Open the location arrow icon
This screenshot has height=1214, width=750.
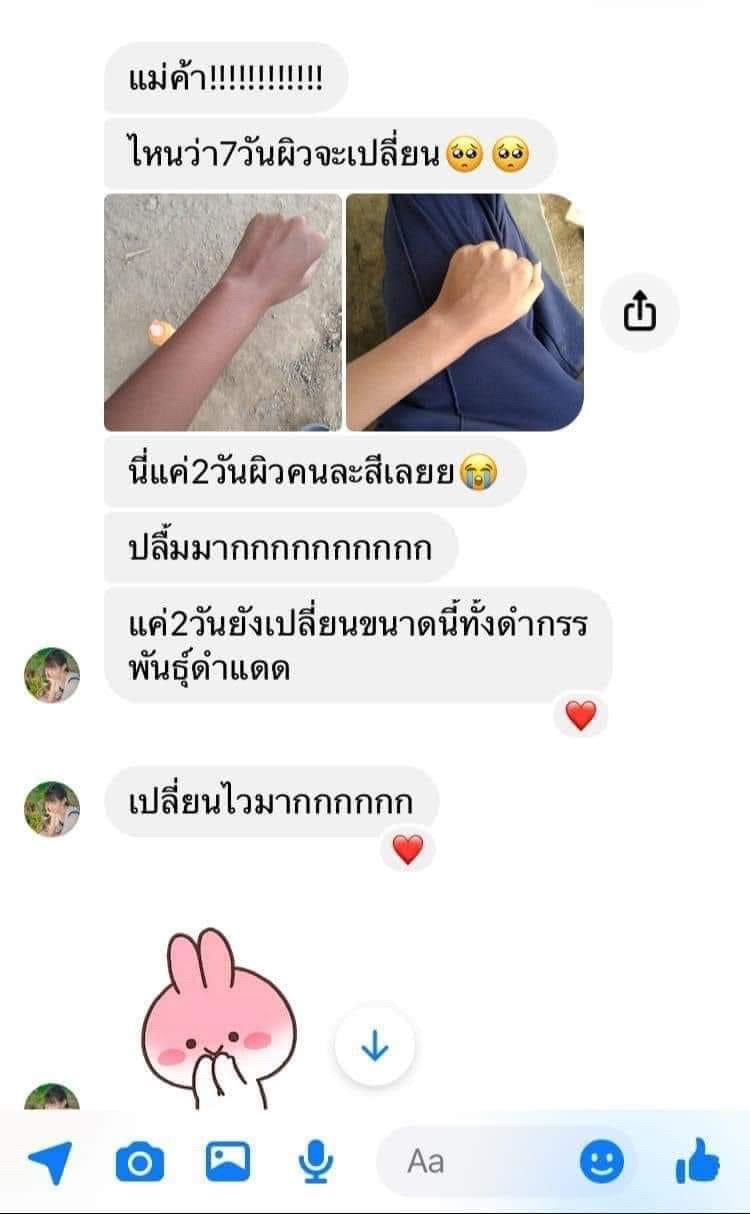[49, 1162]
